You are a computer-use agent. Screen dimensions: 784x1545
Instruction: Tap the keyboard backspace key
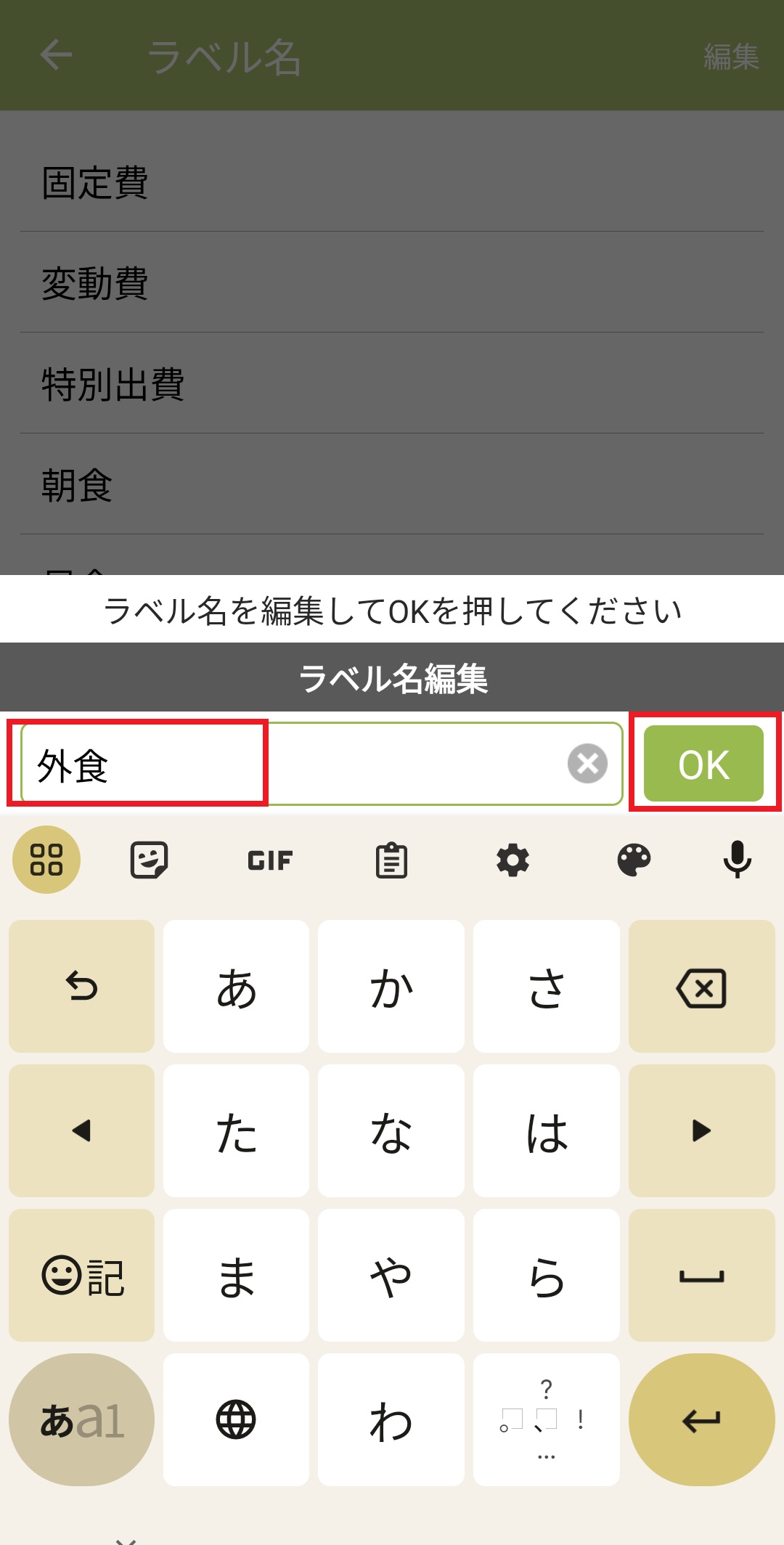click(701, 987)
